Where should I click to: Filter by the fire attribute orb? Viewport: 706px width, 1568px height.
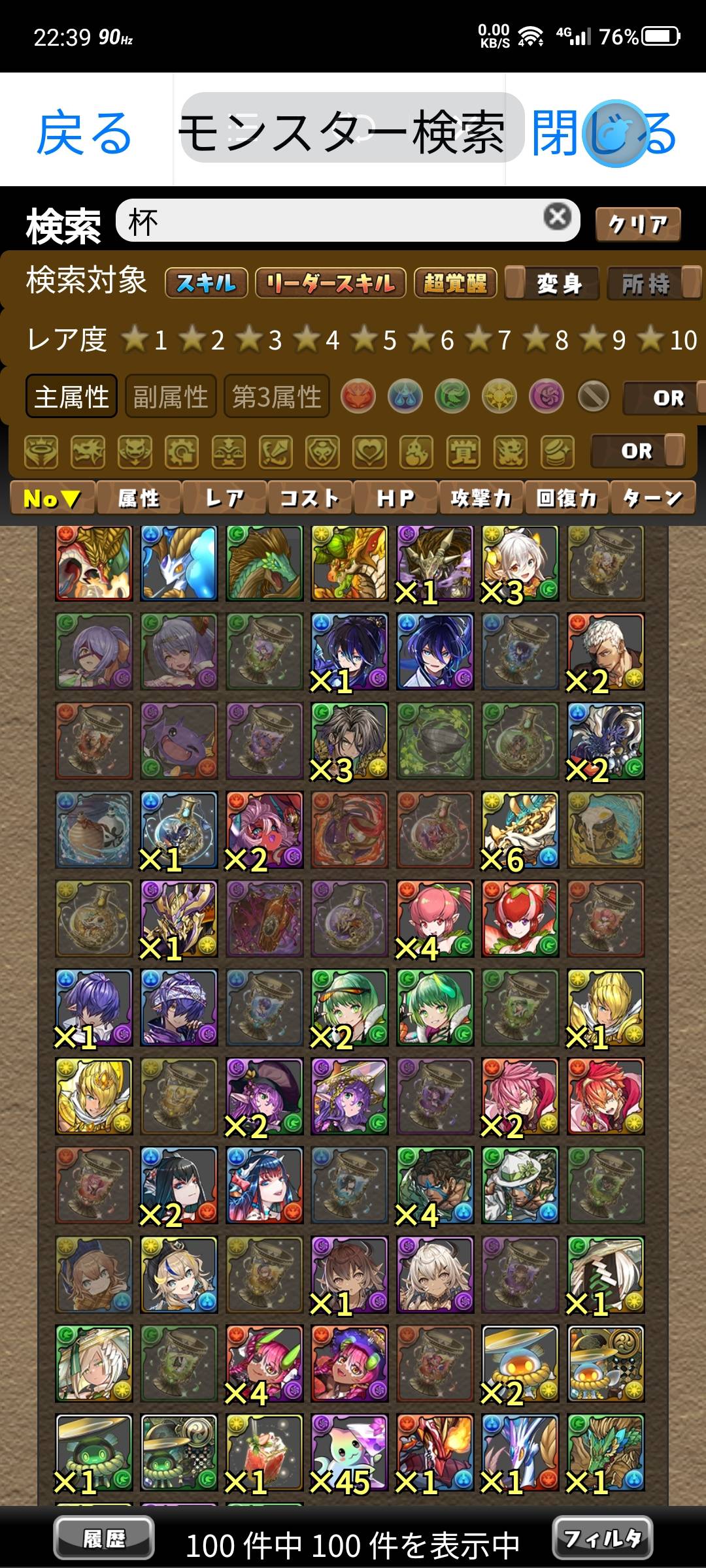tap(358, 397)
